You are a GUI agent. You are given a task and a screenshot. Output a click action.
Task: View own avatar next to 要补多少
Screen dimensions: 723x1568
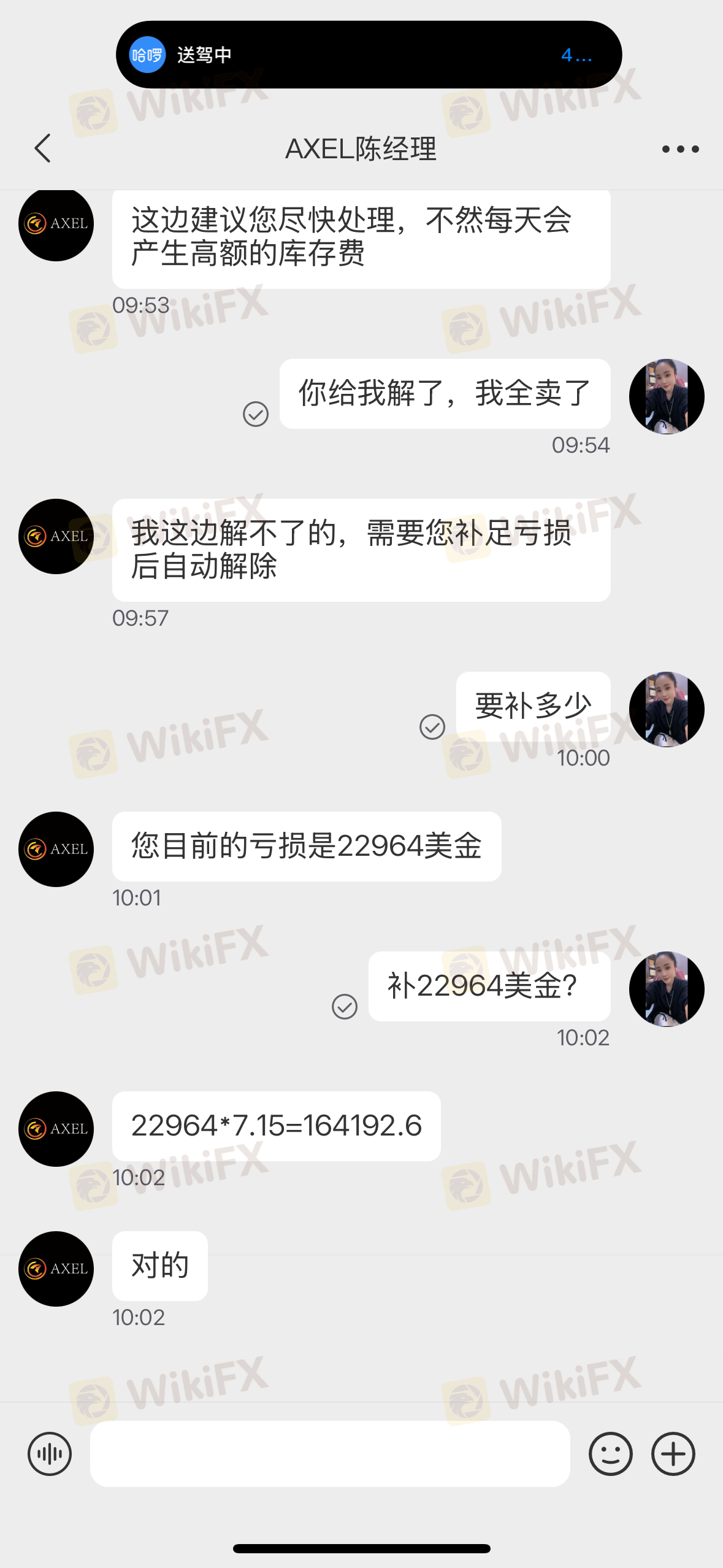coord(667,709)
